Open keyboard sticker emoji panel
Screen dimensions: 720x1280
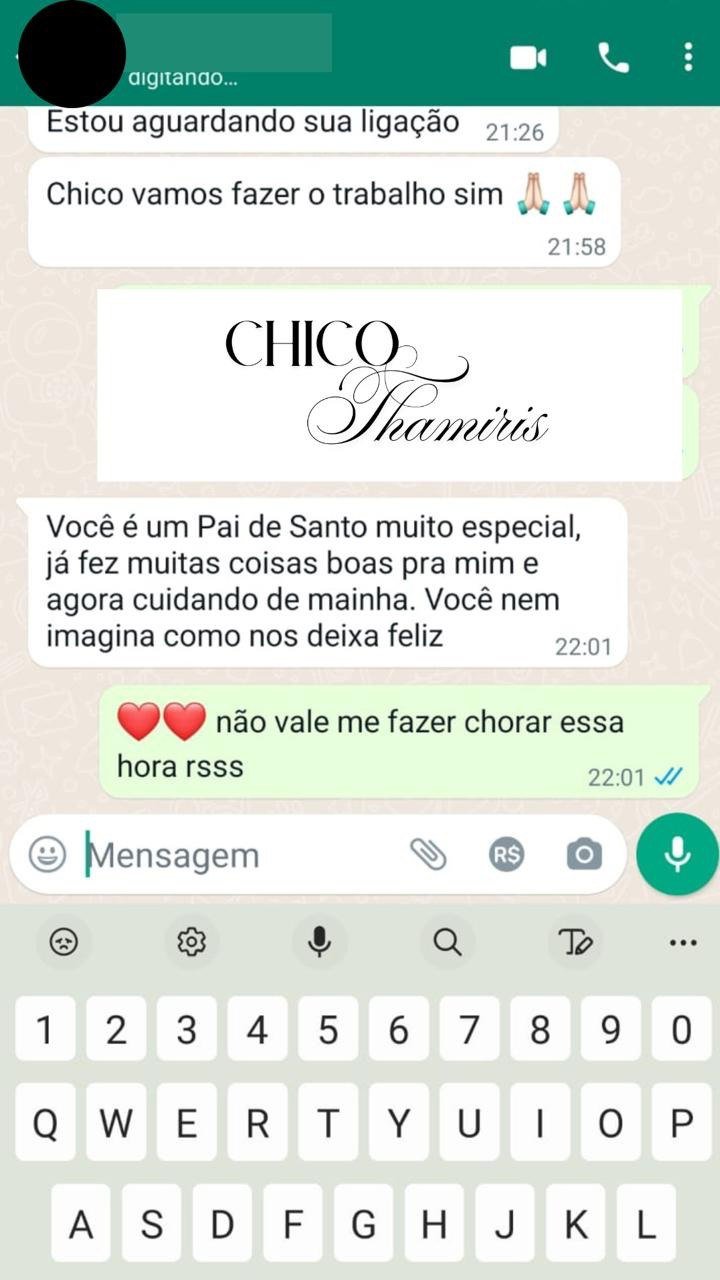click(63, 941)
